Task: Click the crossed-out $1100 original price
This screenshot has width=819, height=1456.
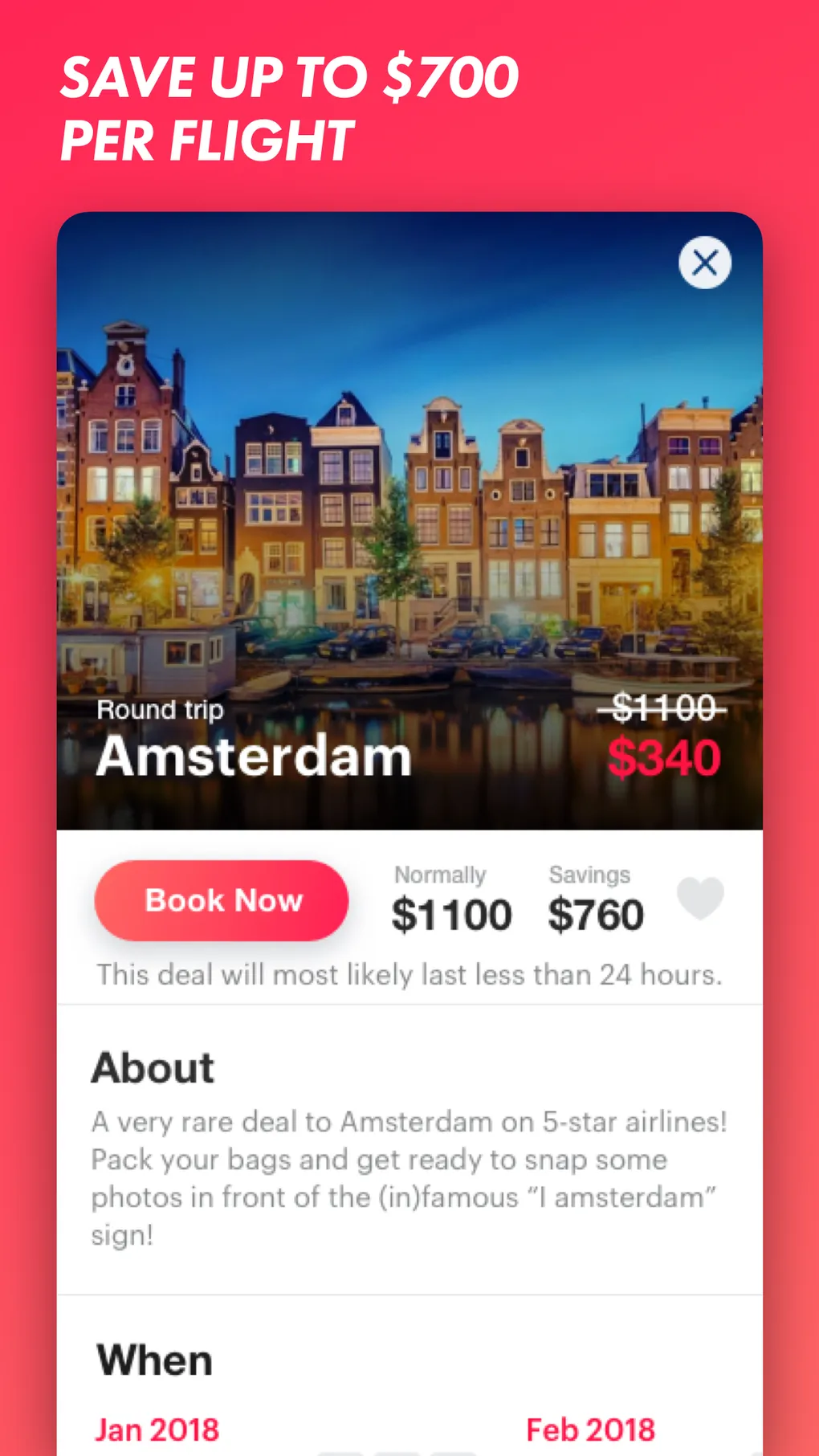Action: coord(663,708)
